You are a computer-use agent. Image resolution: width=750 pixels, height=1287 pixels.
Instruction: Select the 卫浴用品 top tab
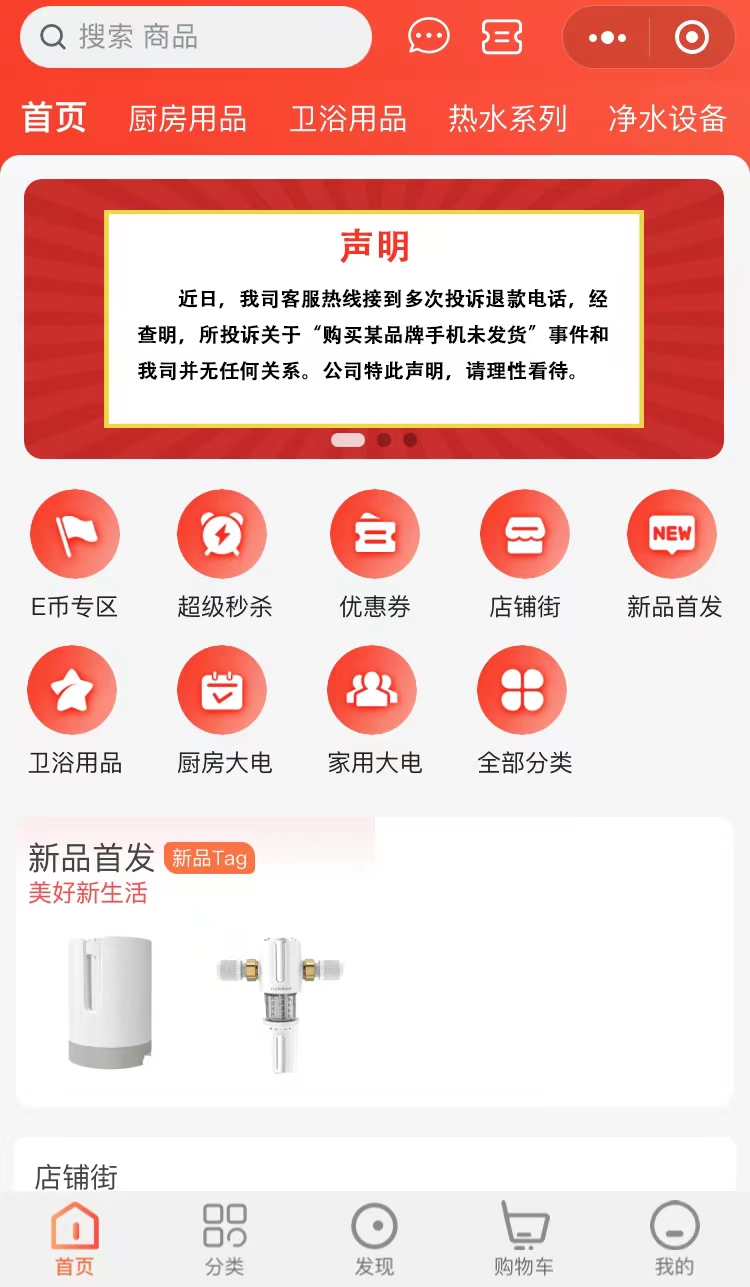pyautogui.click(x=348, y=119)
